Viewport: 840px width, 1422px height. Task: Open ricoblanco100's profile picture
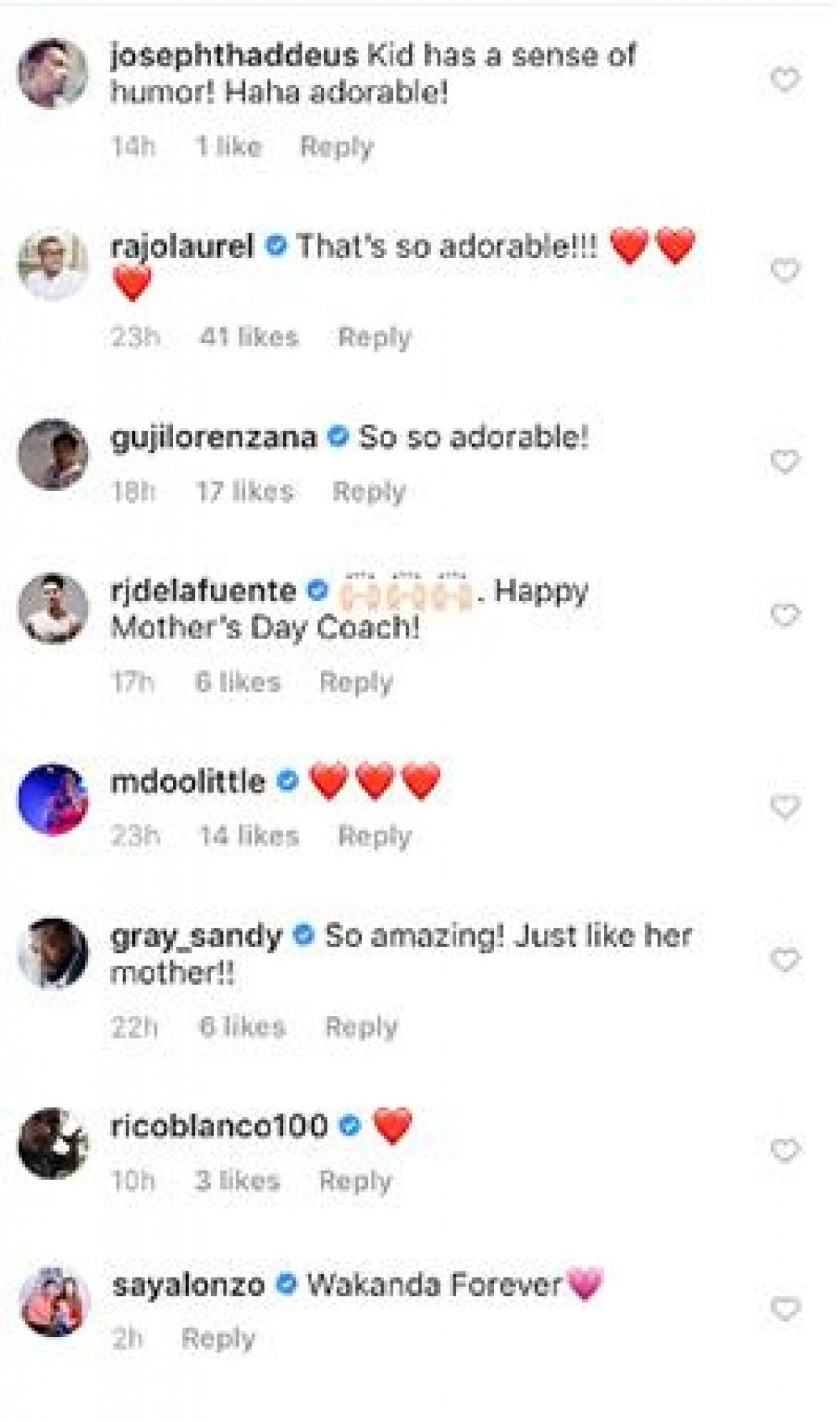[53, 1143]
